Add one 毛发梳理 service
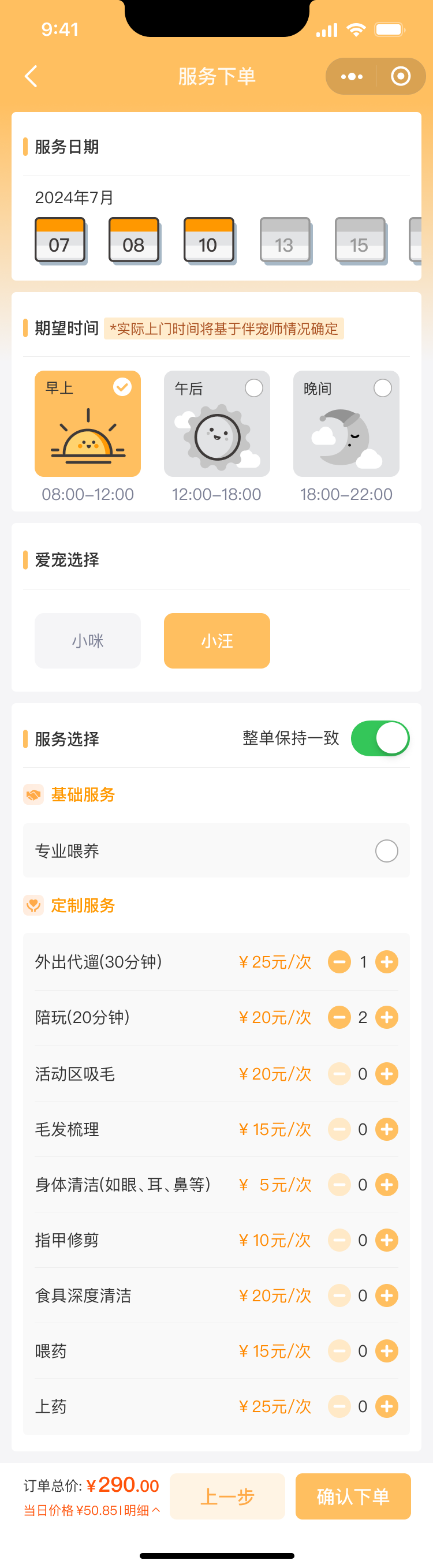Image resolution: width=433 pixels, height=1568 pixels. click(x=386, y=1129)
